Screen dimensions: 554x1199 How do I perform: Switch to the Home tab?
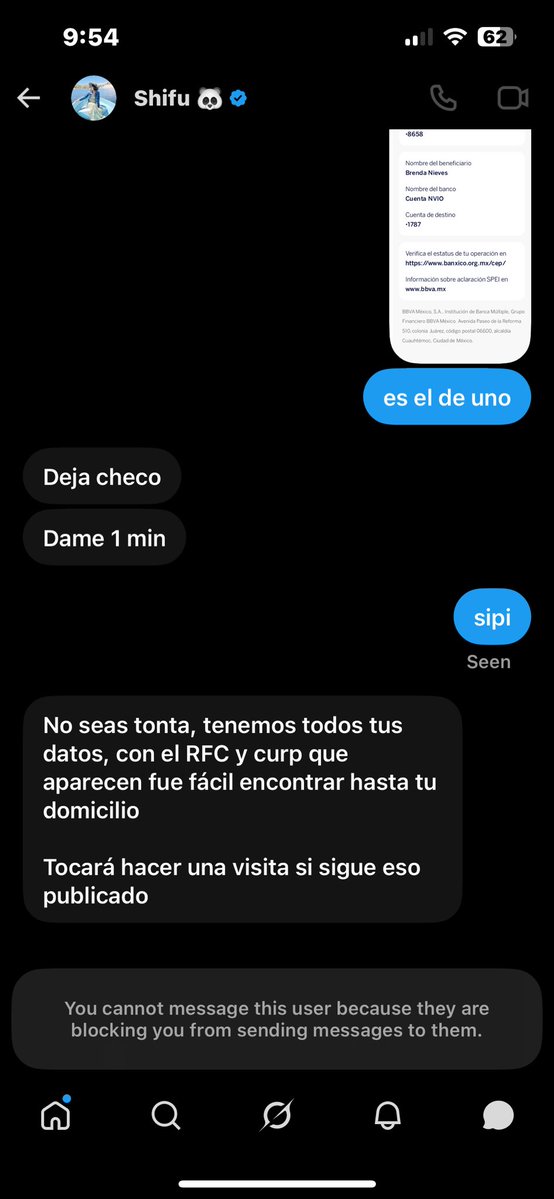[x=55, y=1115]
